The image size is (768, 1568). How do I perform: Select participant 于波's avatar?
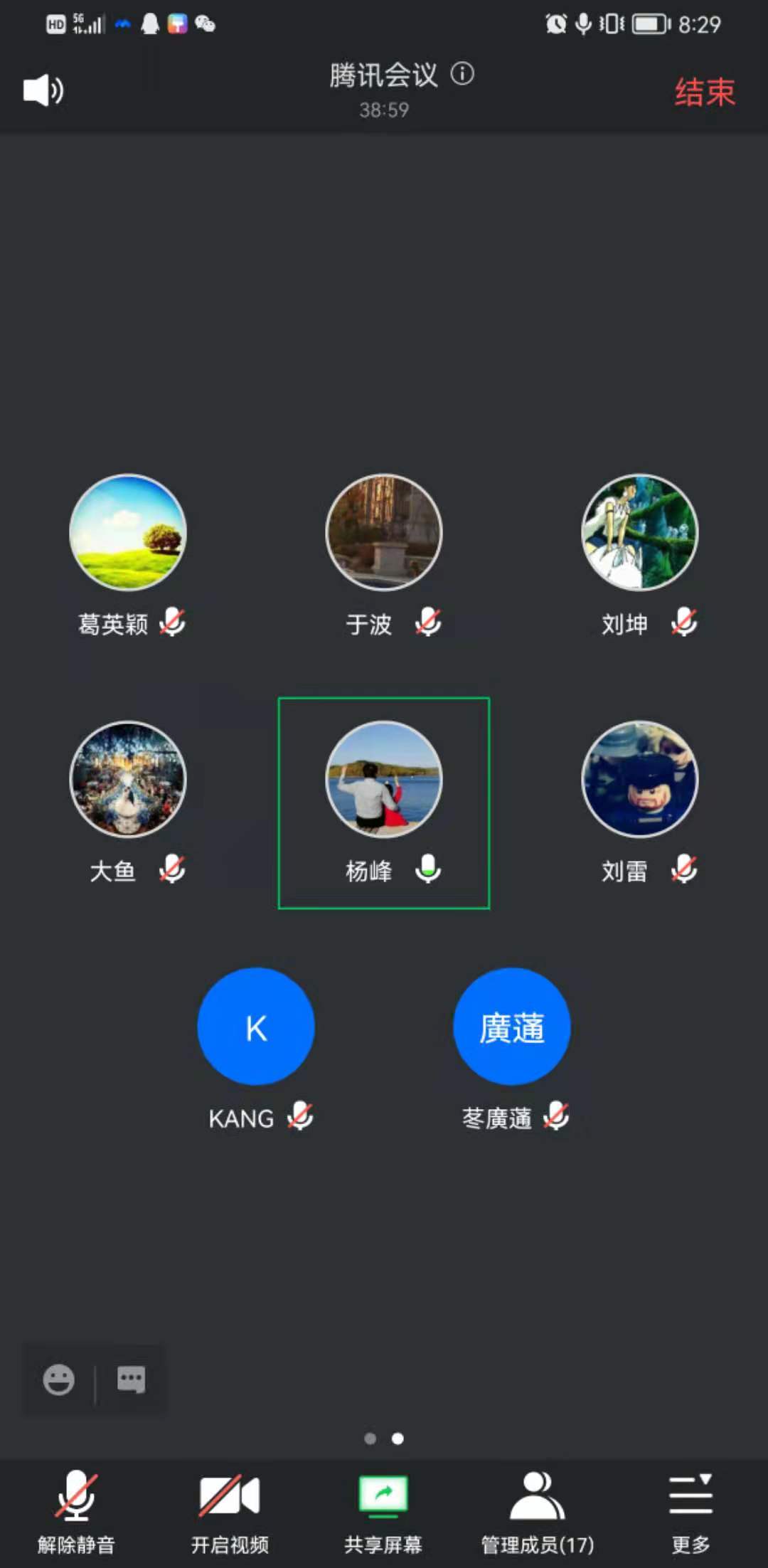point(384,532)
